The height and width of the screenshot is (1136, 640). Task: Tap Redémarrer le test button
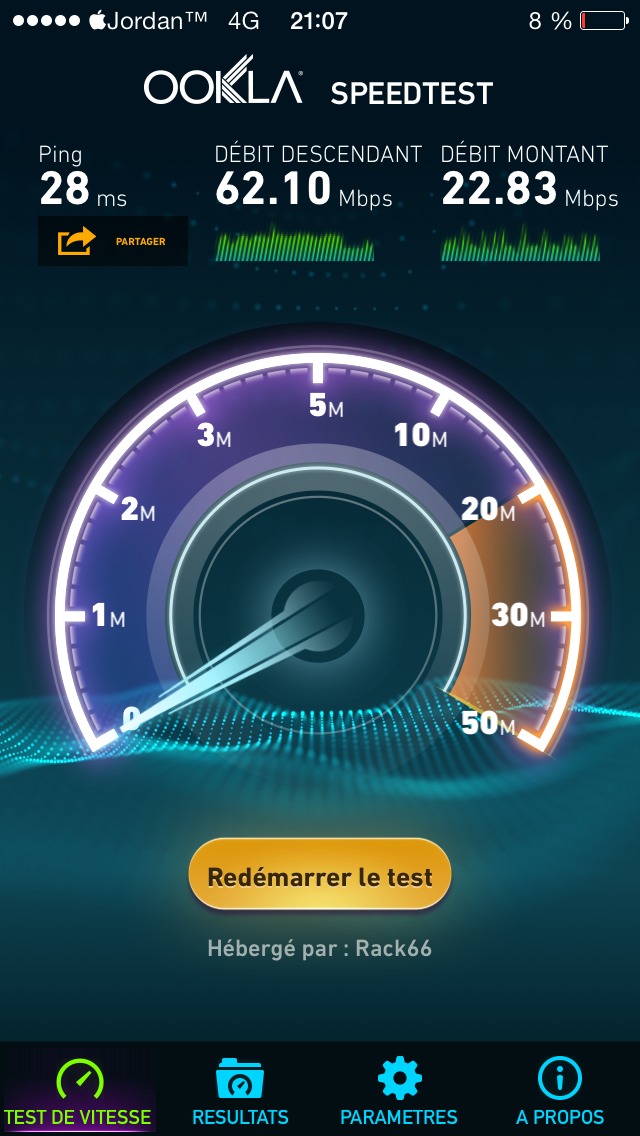pos(320,876)
